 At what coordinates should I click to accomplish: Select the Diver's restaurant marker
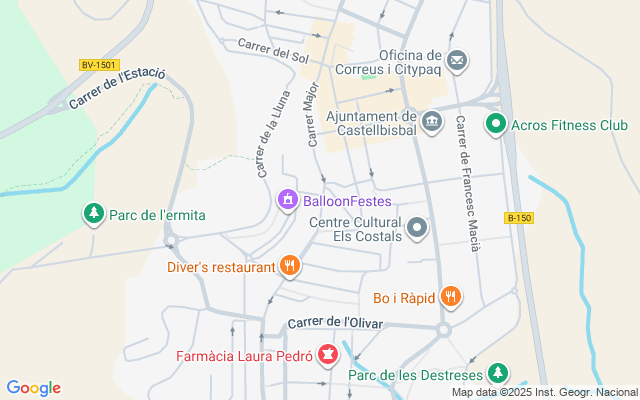click(290, 266)
